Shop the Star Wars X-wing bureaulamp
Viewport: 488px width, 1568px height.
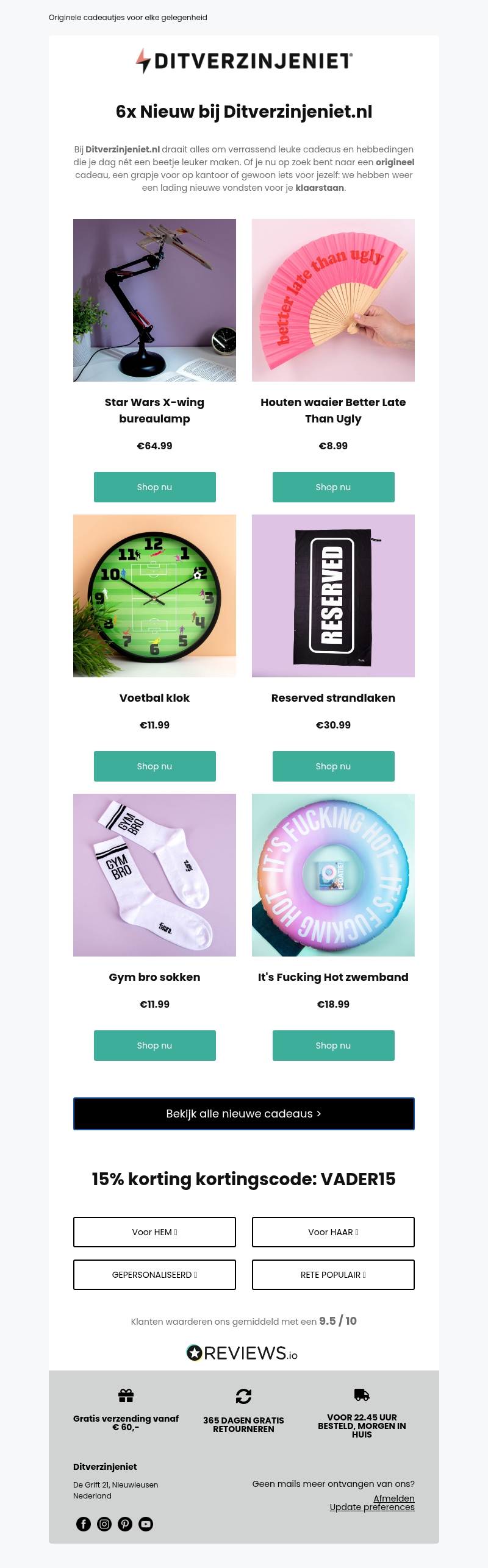tap(154, 487)
